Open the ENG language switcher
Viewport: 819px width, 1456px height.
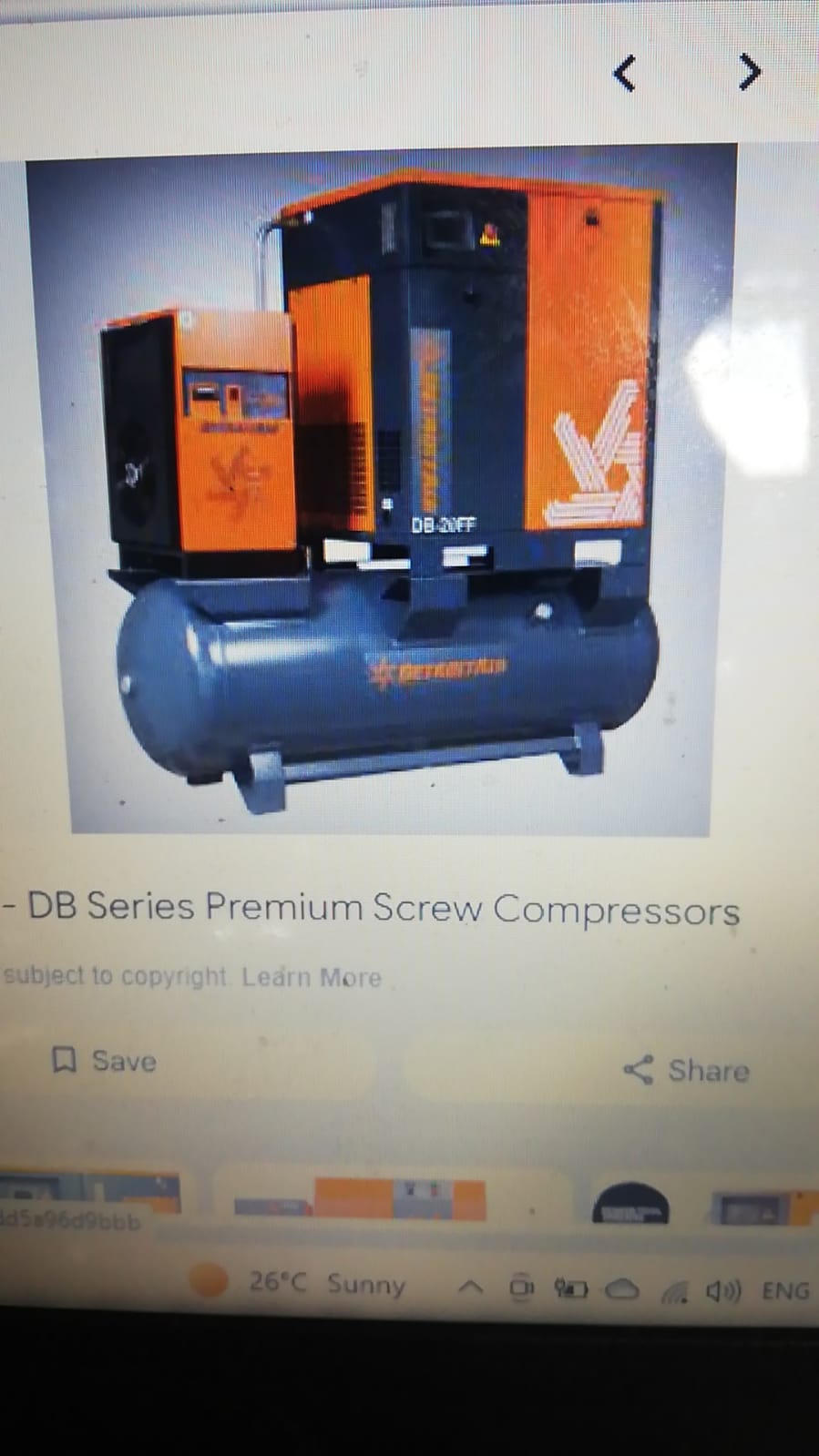(785, 1290)
